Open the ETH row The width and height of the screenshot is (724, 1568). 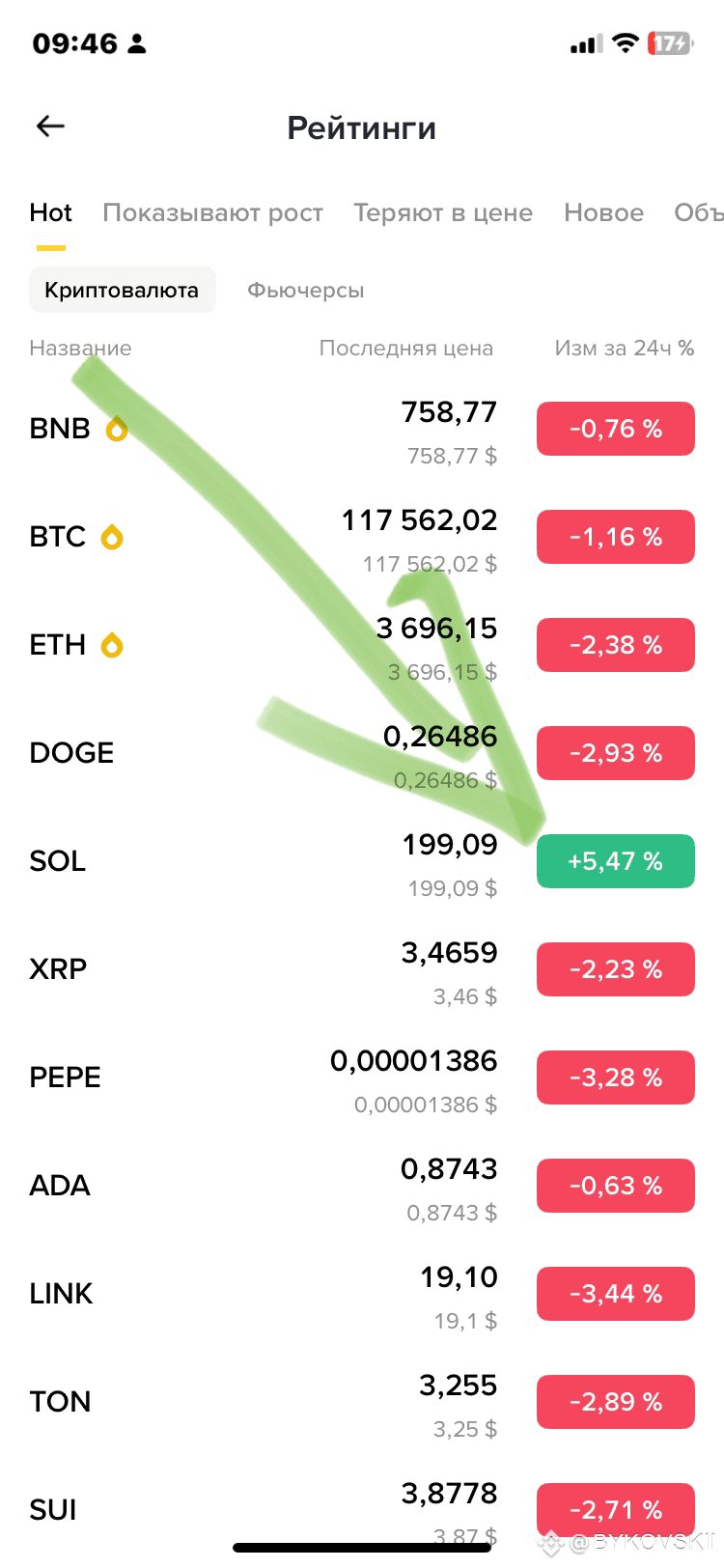[x=58, y=645]
